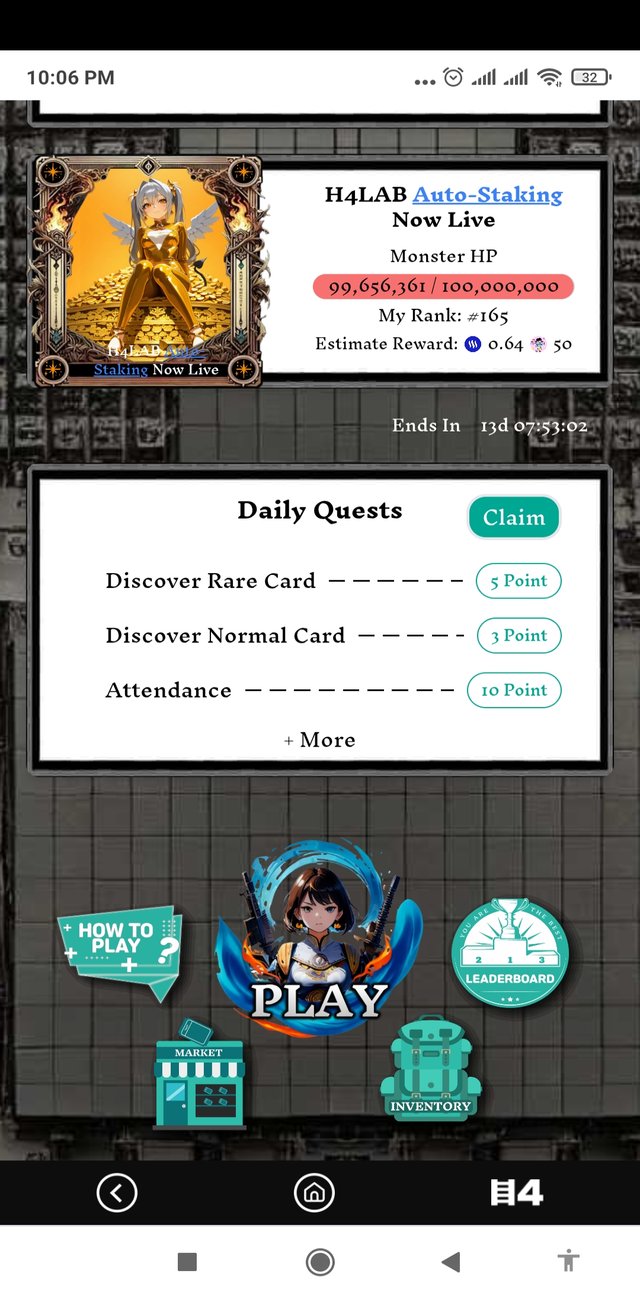Viewport: 640px width, 1299px height.
Task: Go to the in-app home icon
Action: (x=314, y=1192)
